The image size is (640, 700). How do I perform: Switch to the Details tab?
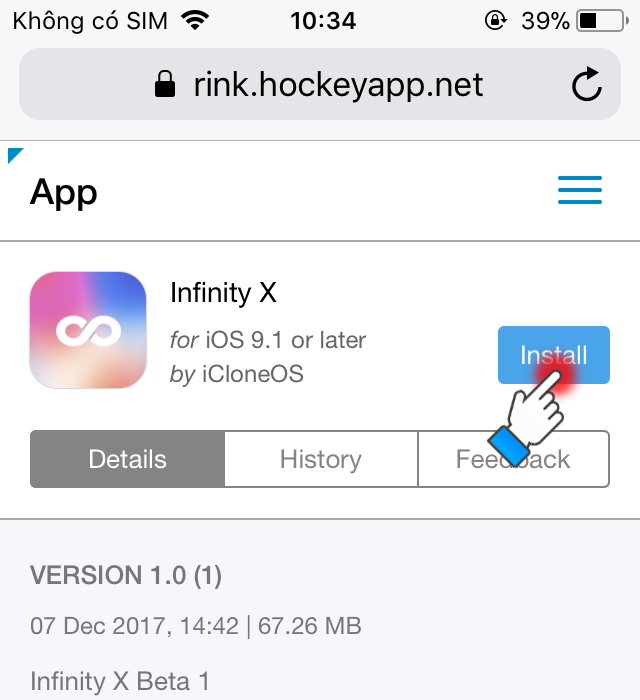pos(127,459)
